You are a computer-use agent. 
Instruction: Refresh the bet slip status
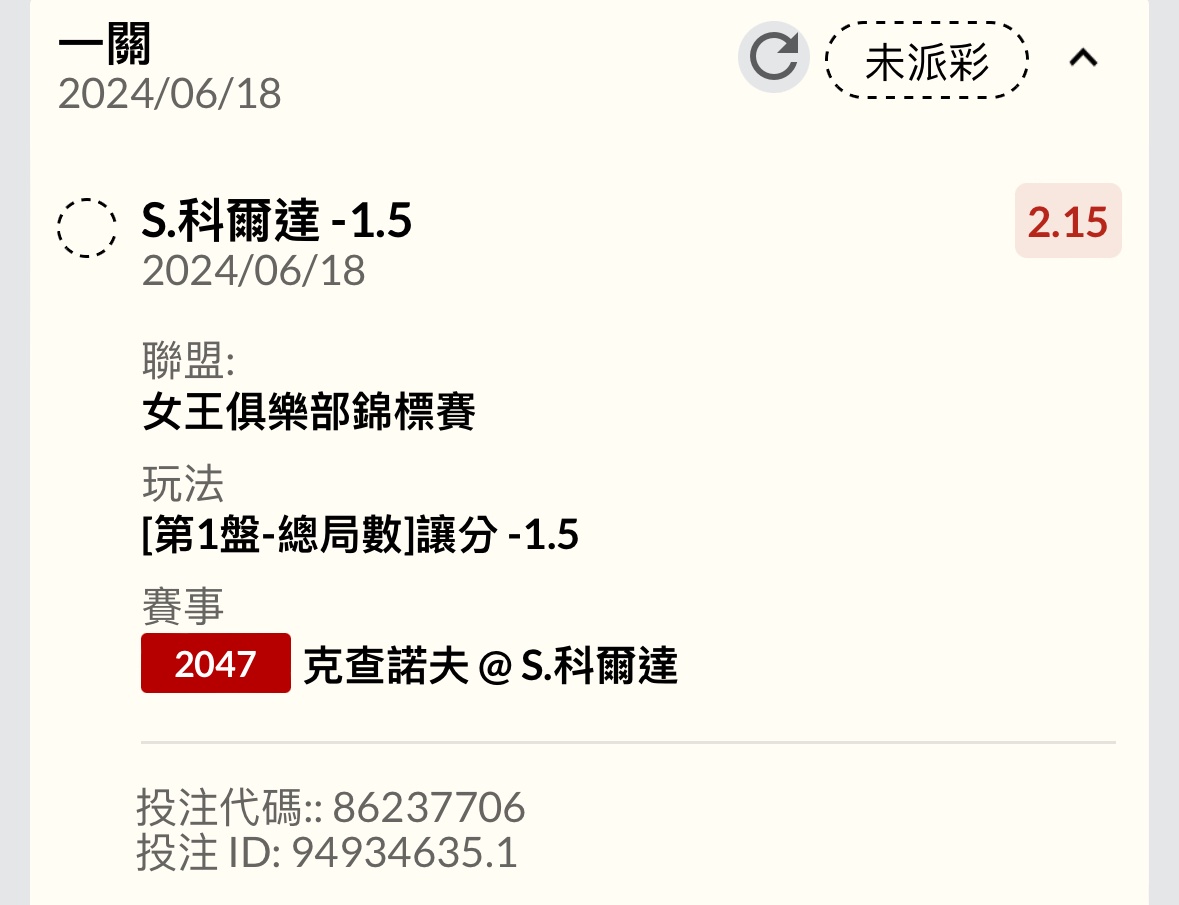point(773,58)
